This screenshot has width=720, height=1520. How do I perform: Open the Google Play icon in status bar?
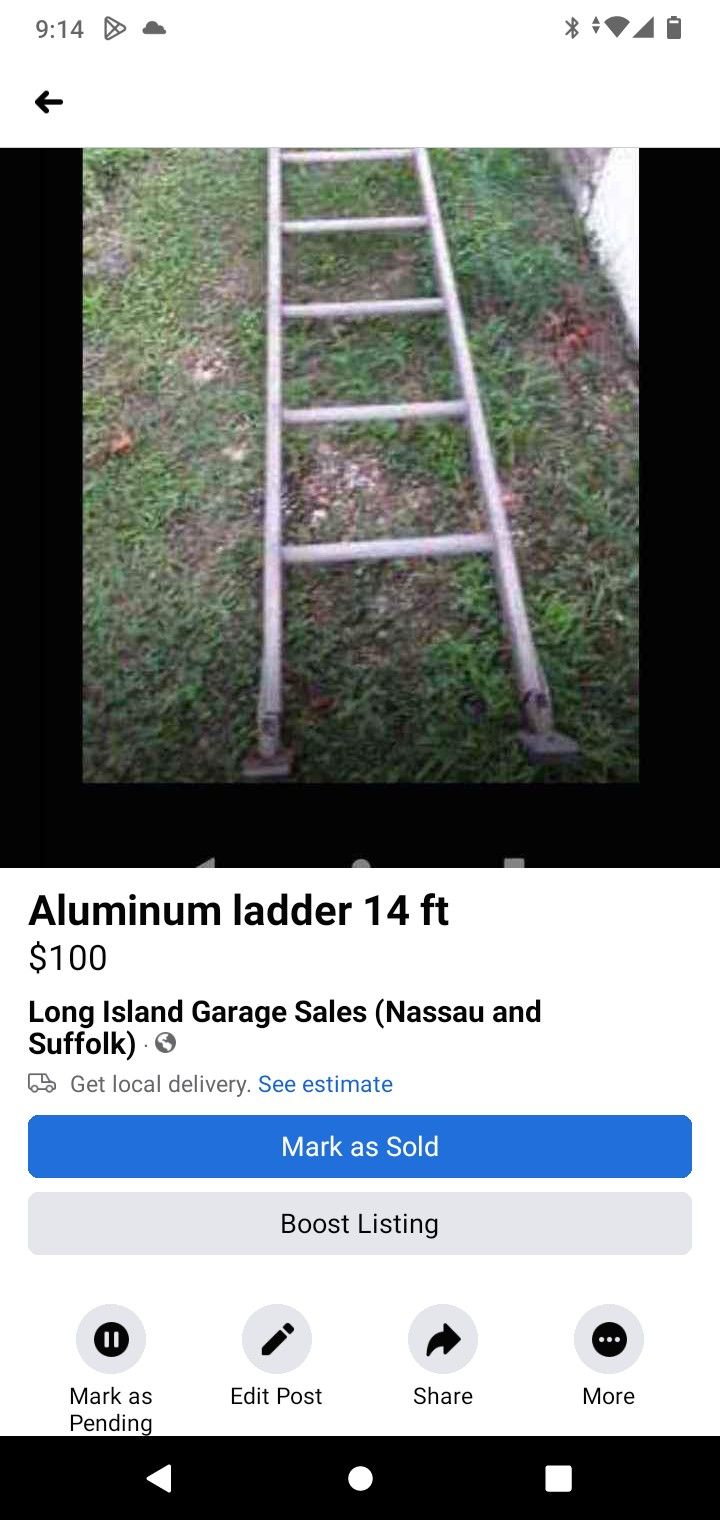(114, 28)
